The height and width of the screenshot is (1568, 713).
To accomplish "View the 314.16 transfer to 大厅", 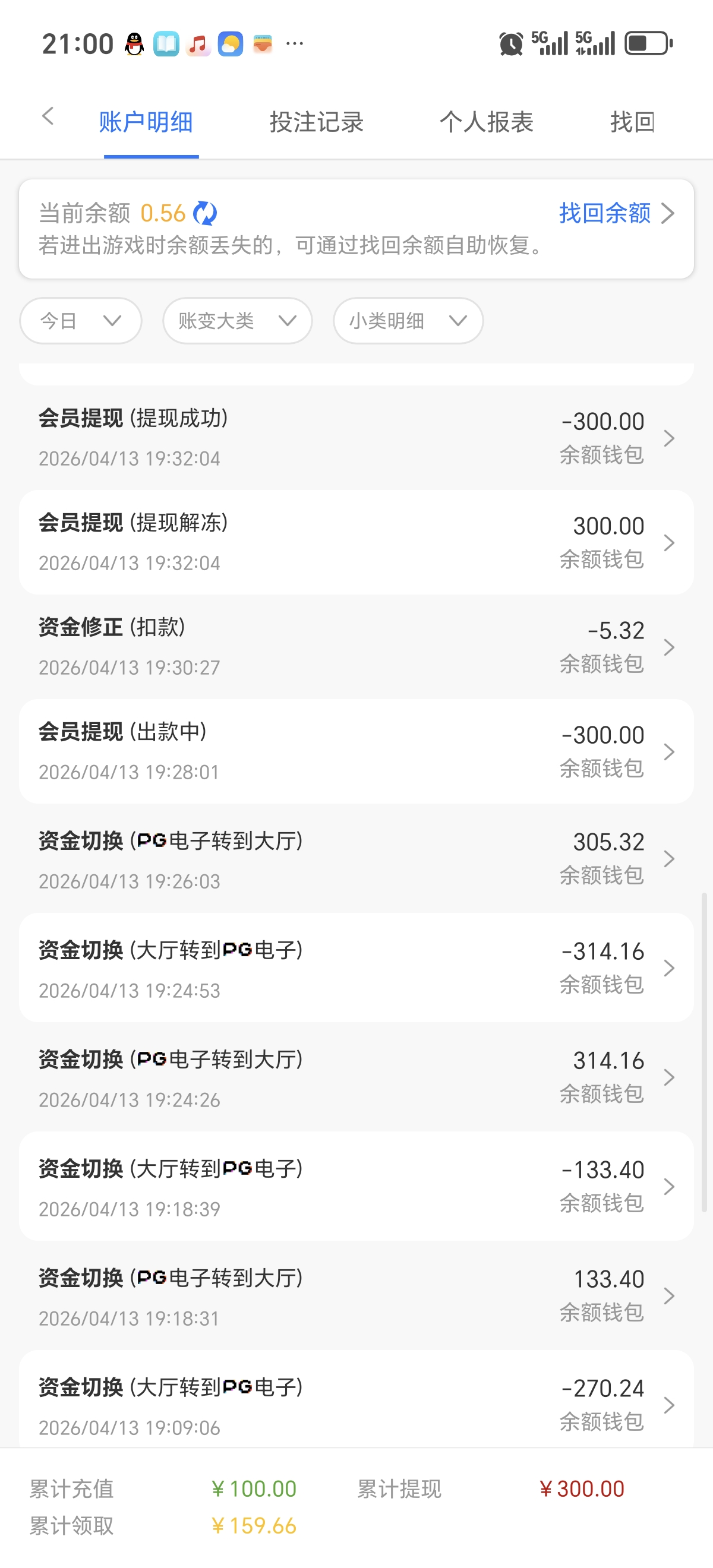I will [356, 1078].
